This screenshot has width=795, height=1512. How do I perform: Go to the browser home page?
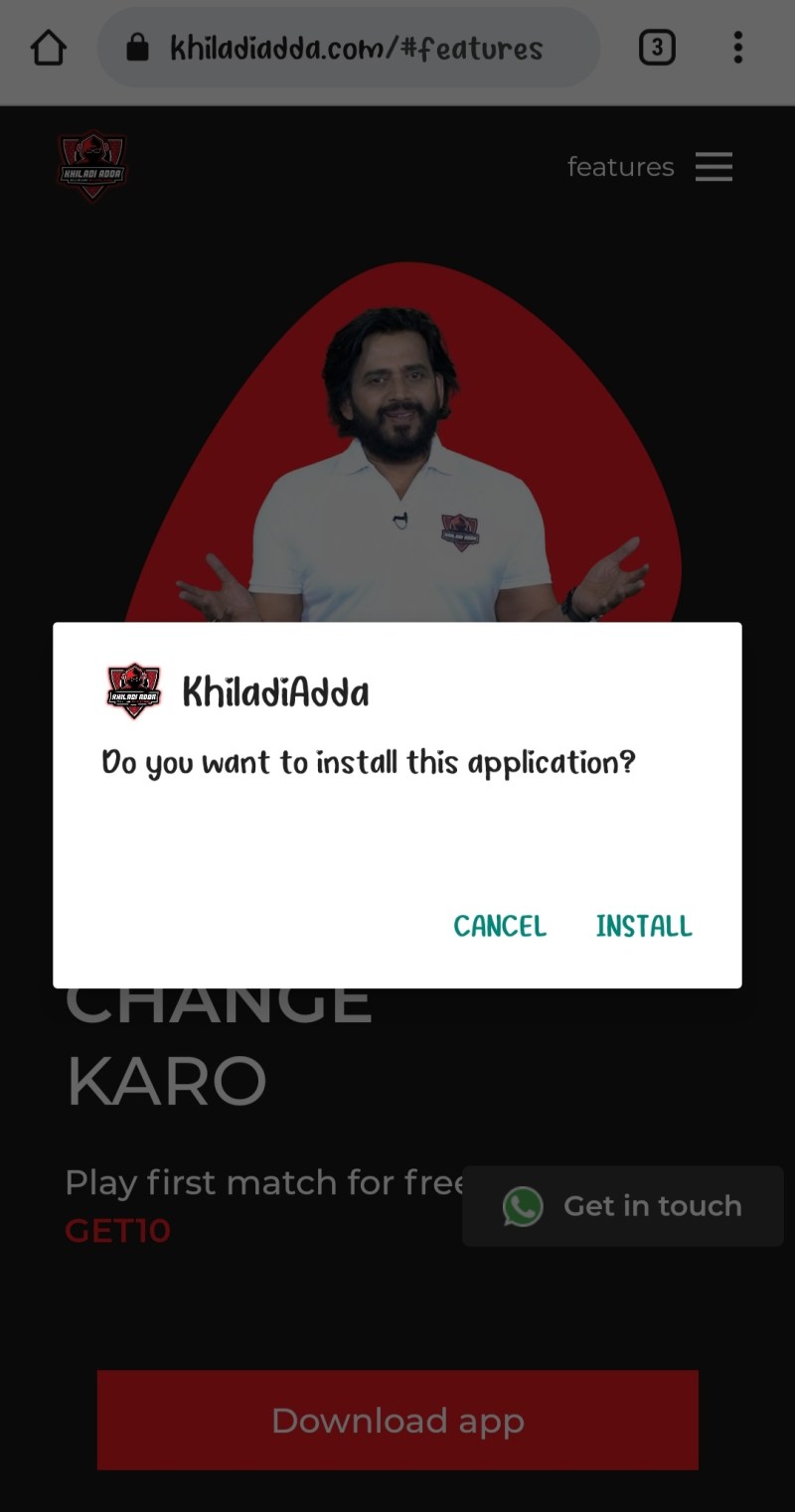[x=49, y=48]
